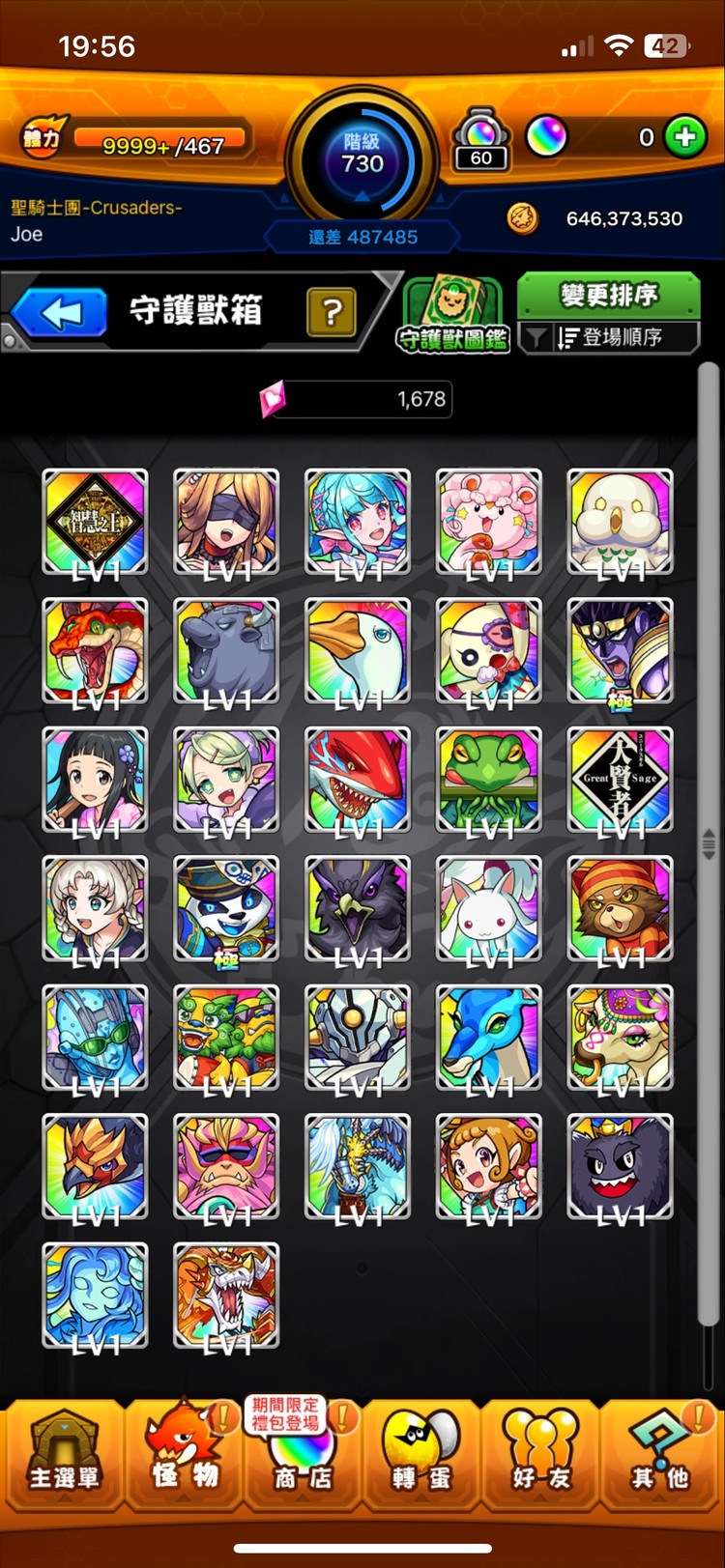
Task: Select the 智慧之王 guardian tile
Action: (x=96, y=522)
